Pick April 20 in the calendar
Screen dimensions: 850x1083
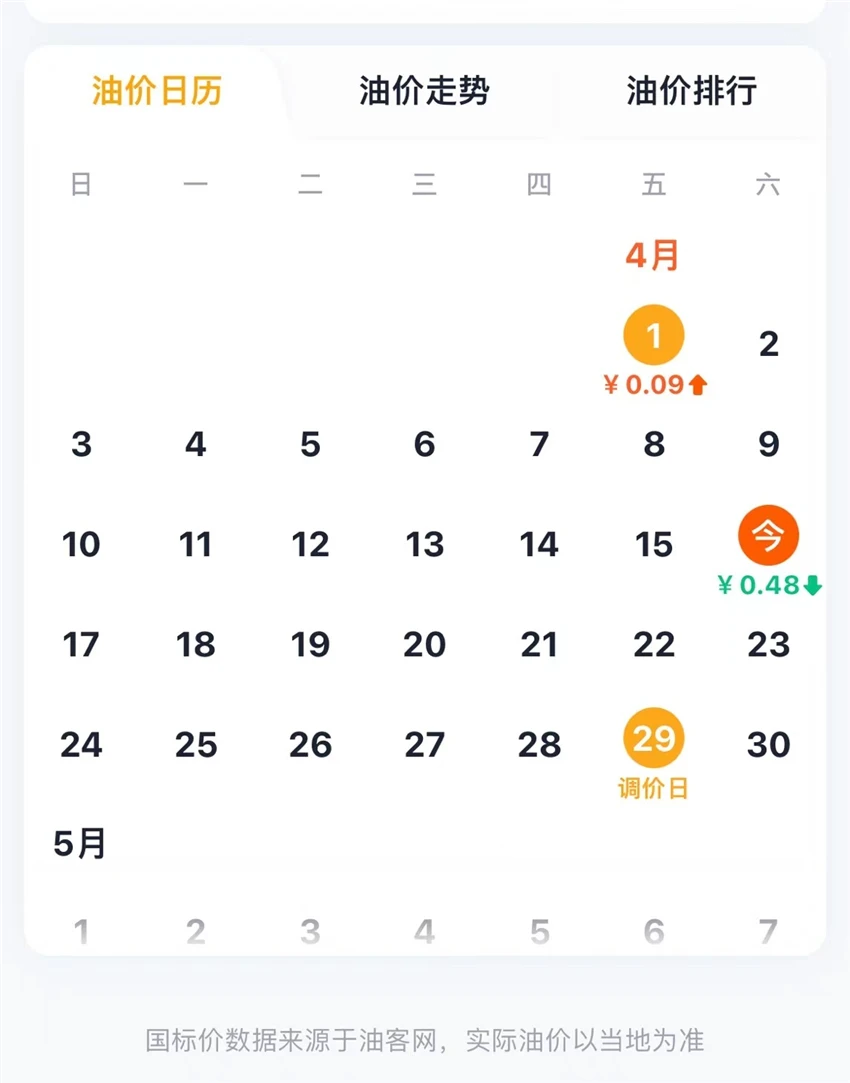(424, 645)
